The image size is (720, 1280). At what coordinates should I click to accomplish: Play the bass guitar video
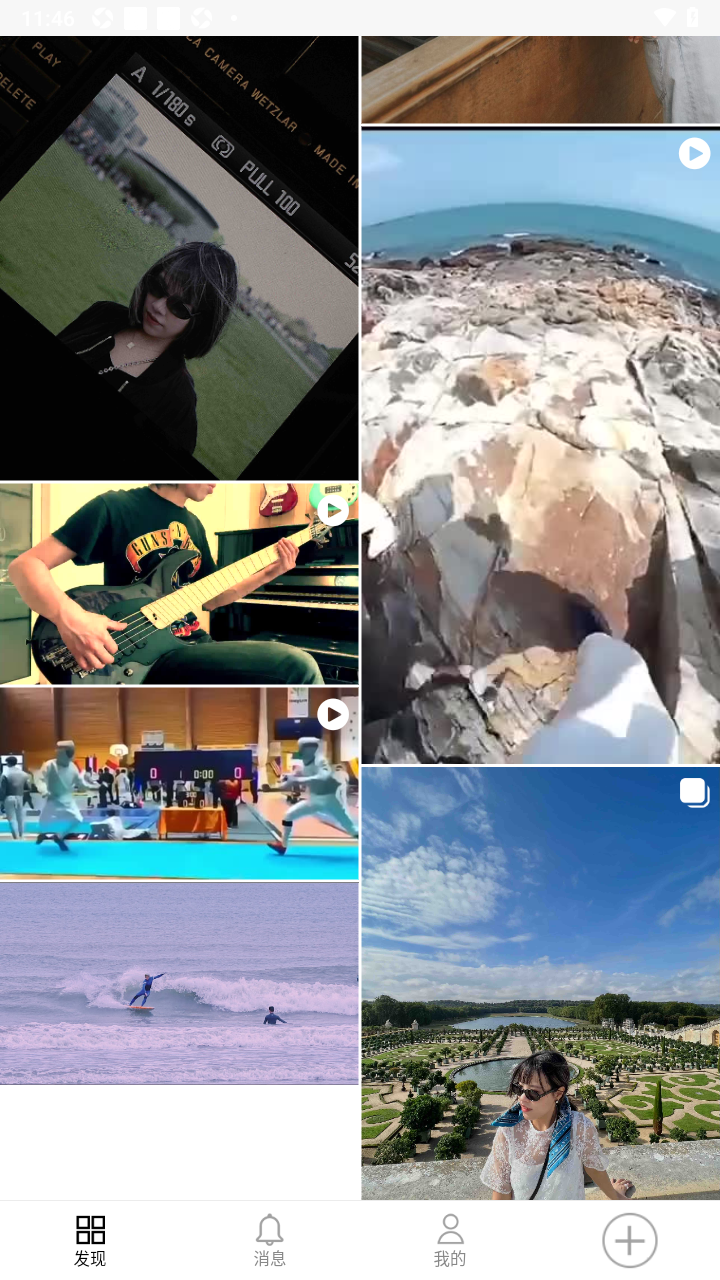point(179,584)
